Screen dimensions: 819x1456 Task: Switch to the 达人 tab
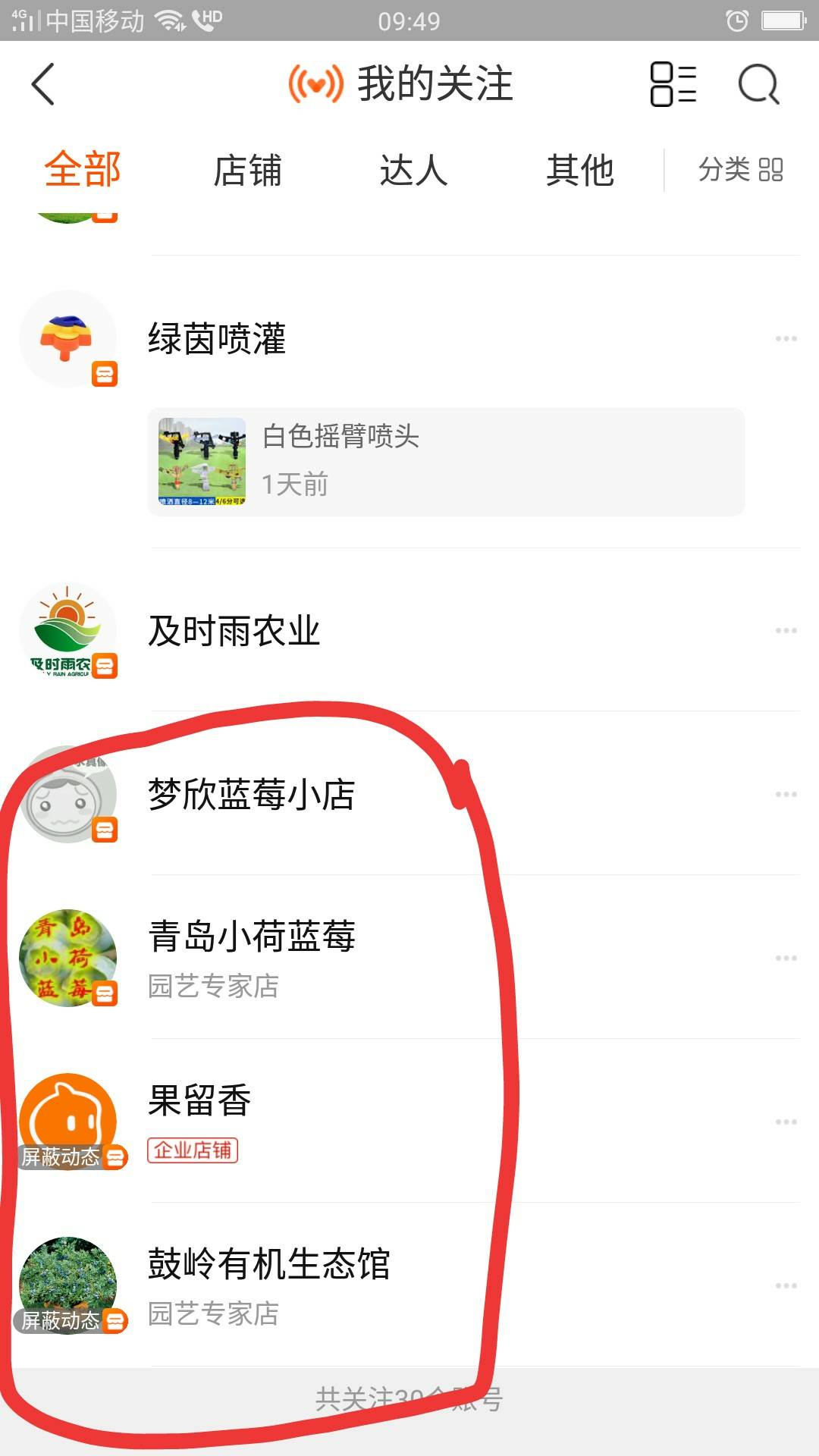pos(414,170)
